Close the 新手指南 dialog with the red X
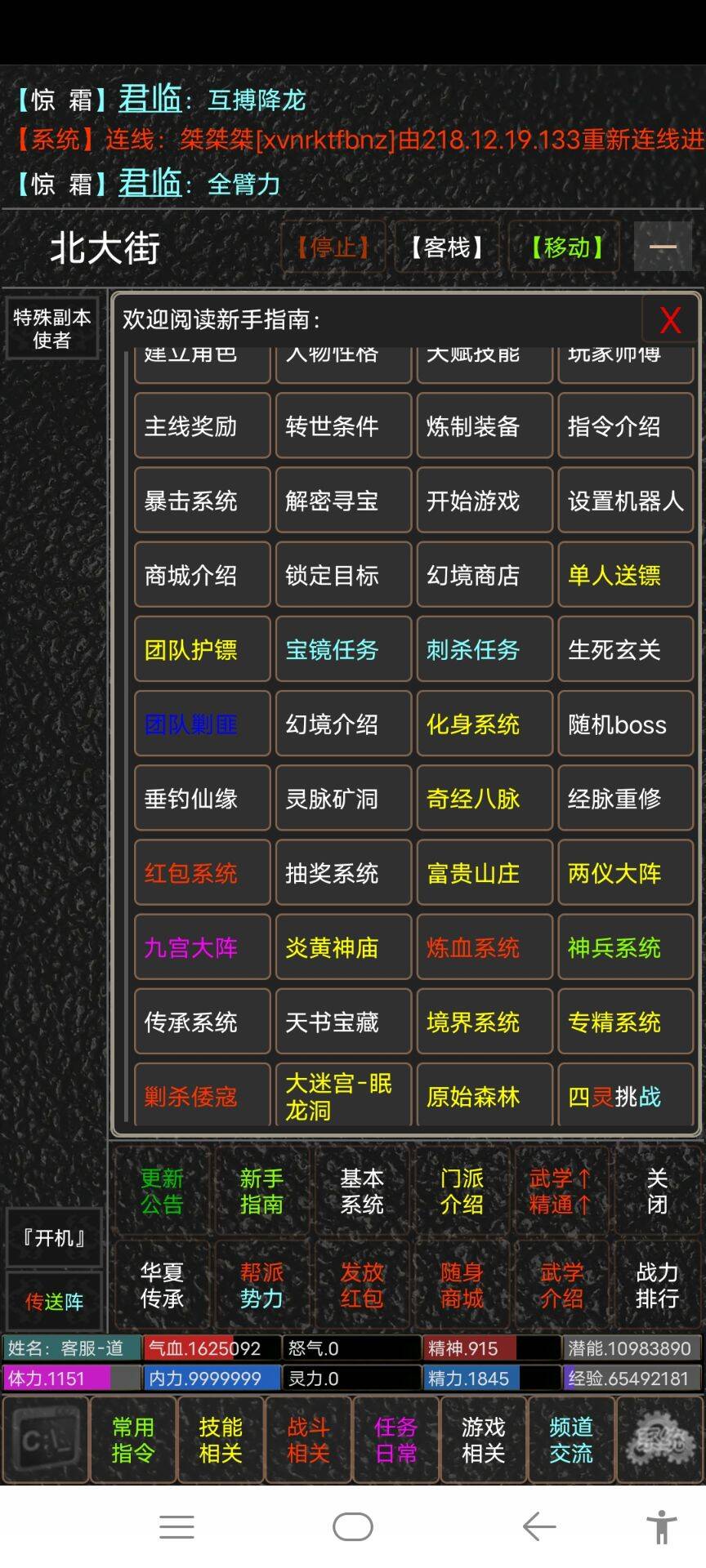Viewport: 706px width, 1568px height. click(670, 320)
